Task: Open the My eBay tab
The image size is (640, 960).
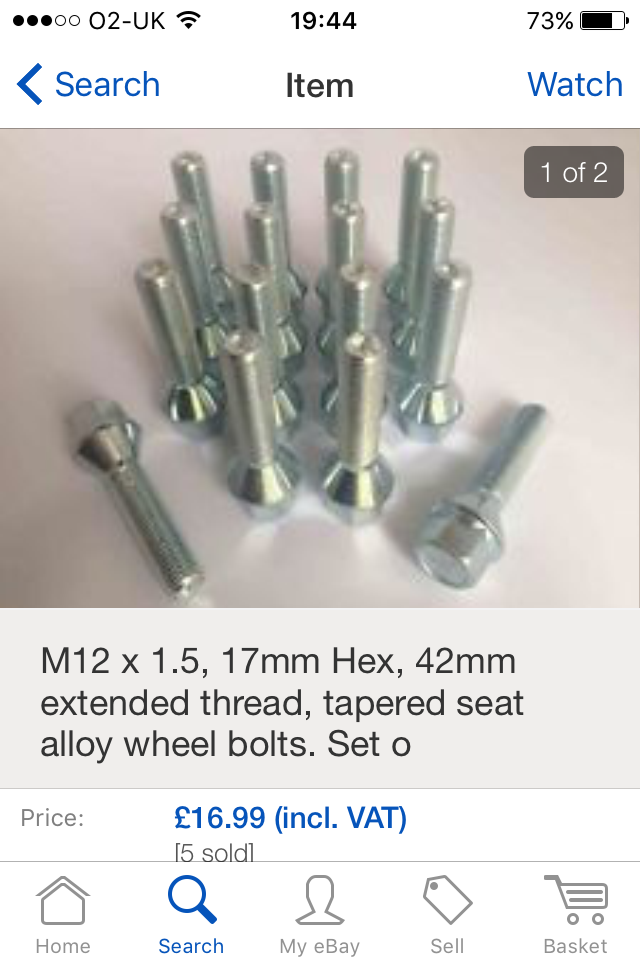Action: coord(319,914)
